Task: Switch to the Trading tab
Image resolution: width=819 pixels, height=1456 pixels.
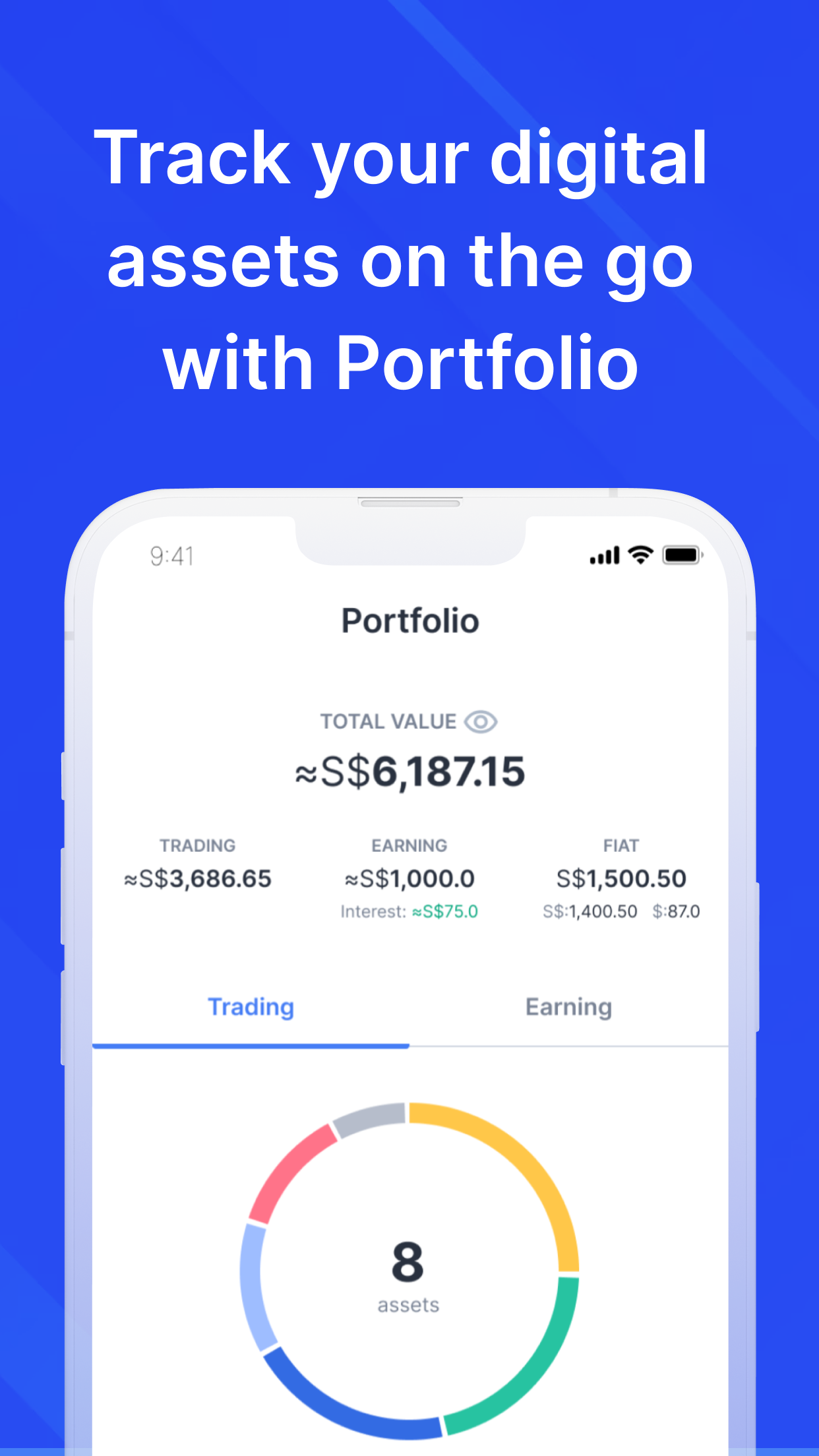Action: tap(251, 1006)
